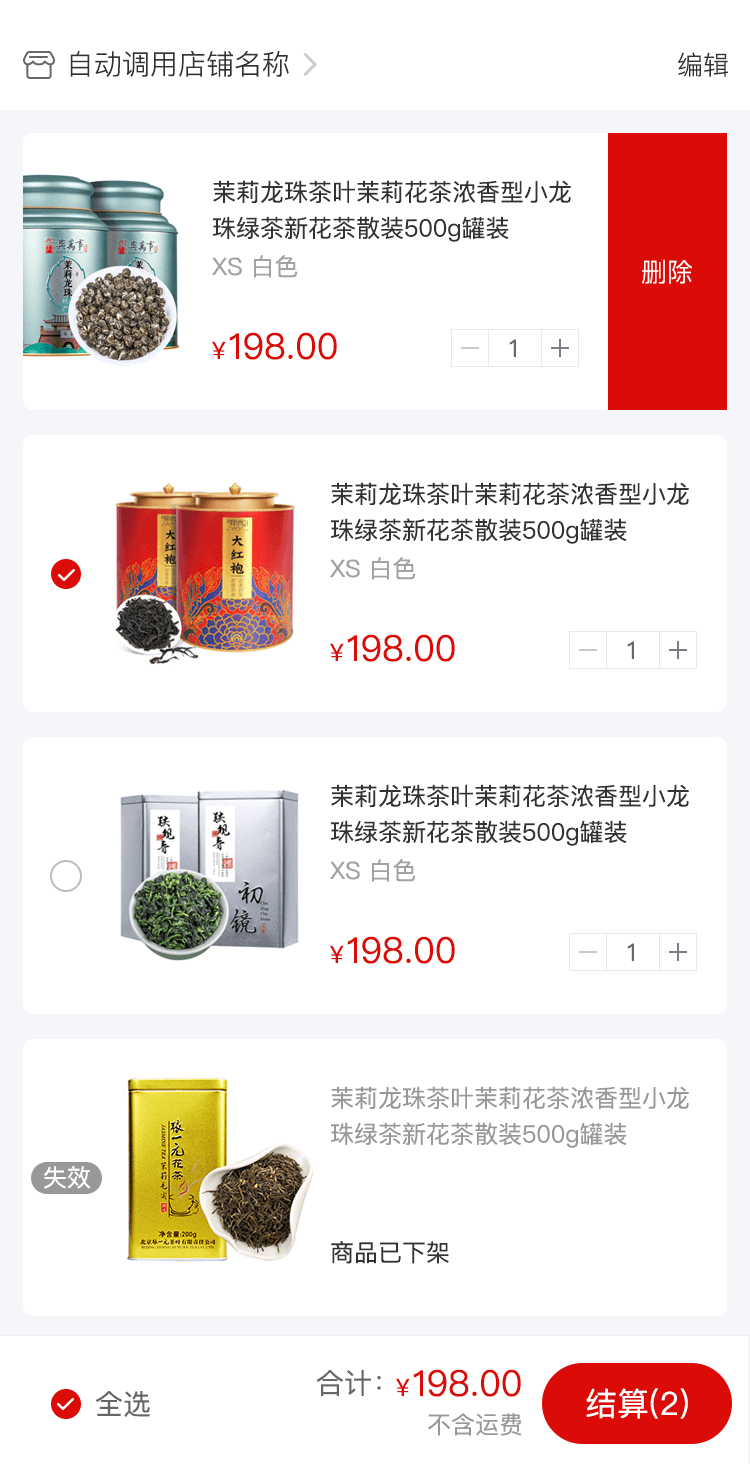
Task: Increase quantity of the green-tin tea item
Action: (560, 348)
